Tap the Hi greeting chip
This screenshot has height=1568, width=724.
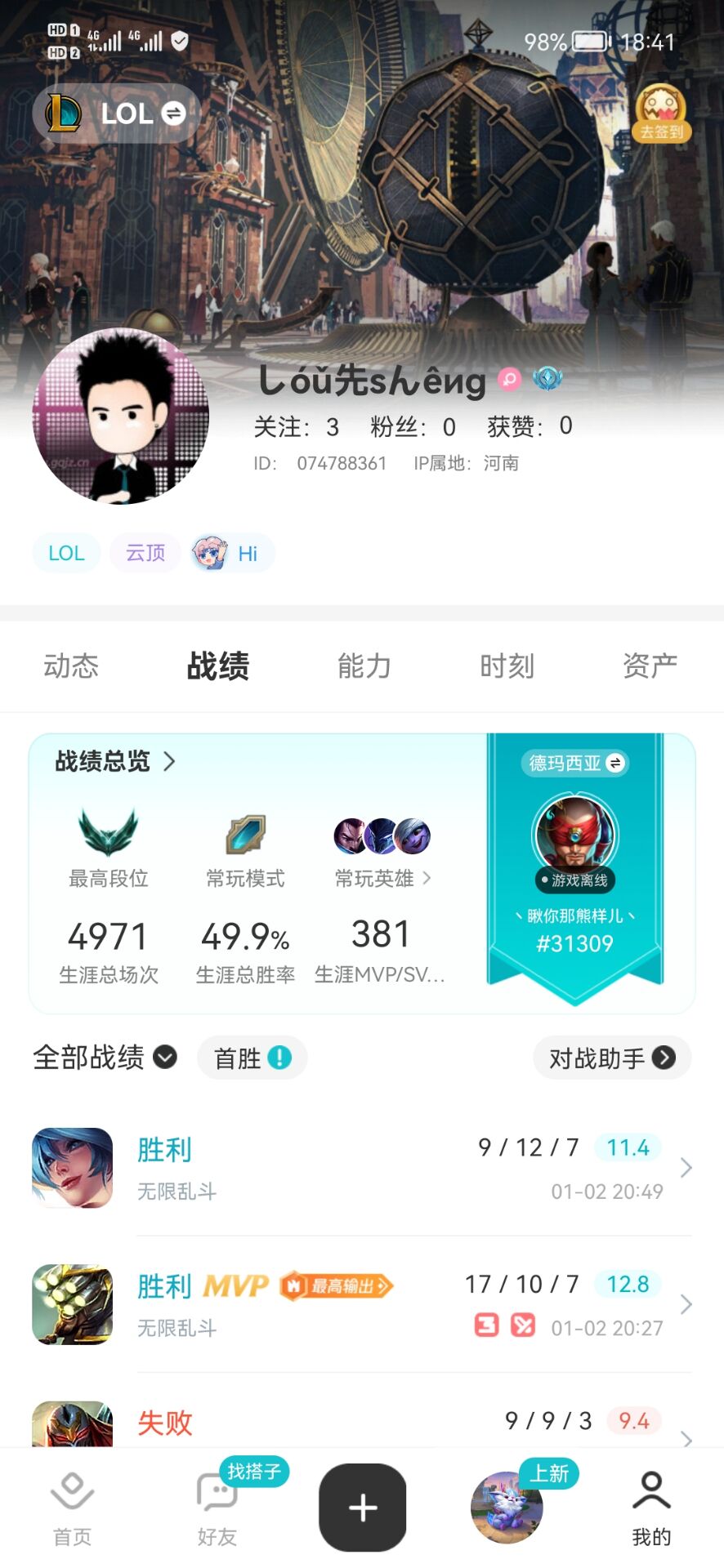click(x=233, y=553)
